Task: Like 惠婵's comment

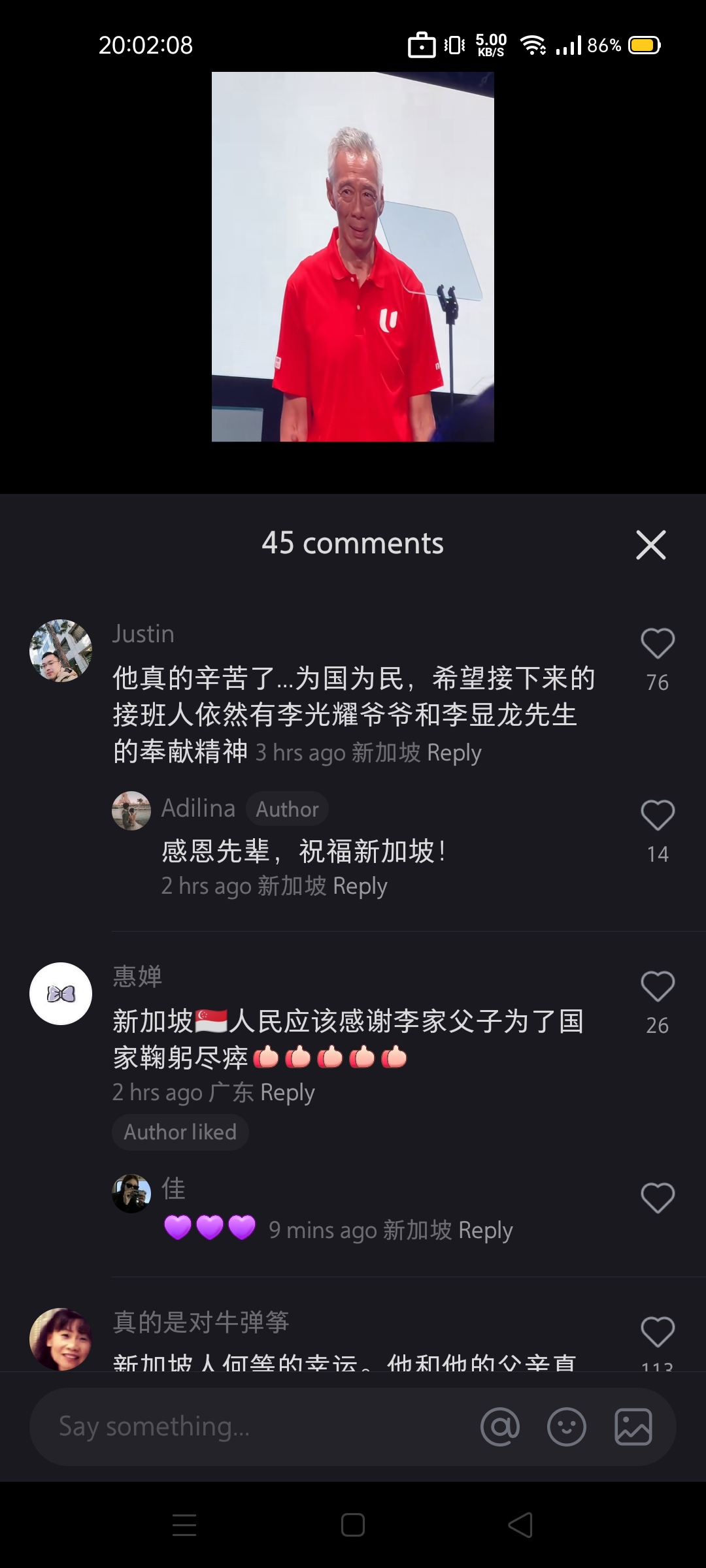Action: pos(657,987)
